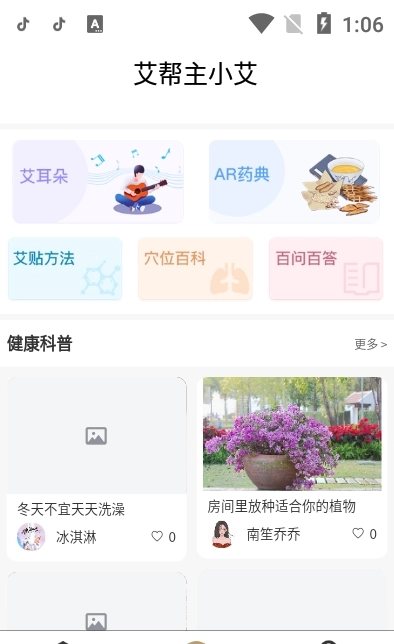Viewport: 394px width, 644px height.
Task: Open the 艾耳朵 music card
Action: pyautogui.click(x=98, y=182)
